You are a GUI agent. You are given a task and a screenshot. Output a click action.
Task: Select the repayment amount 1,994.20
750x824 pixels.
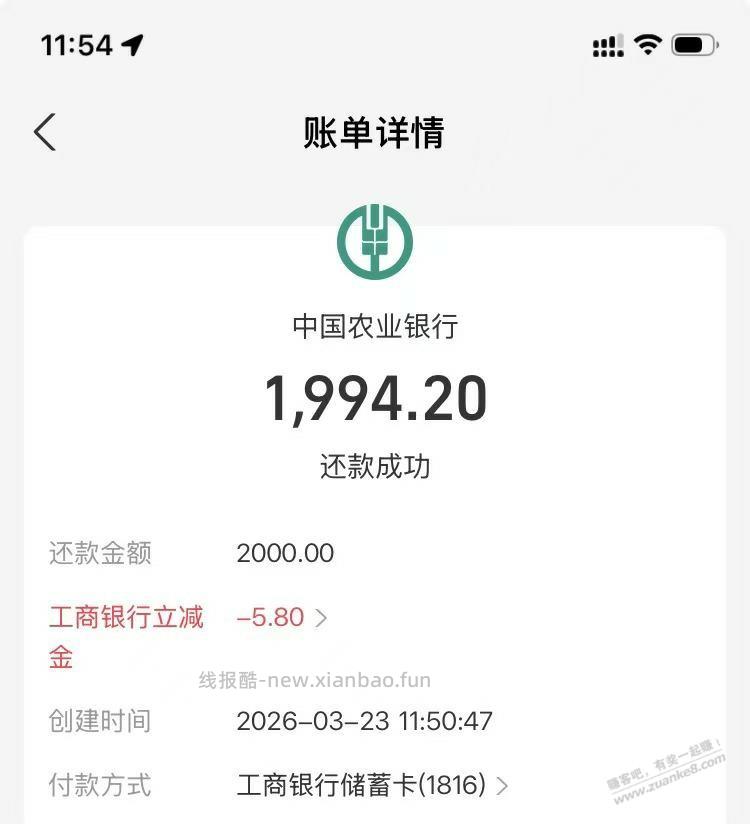pyautogui.click(x=375, y=396)
